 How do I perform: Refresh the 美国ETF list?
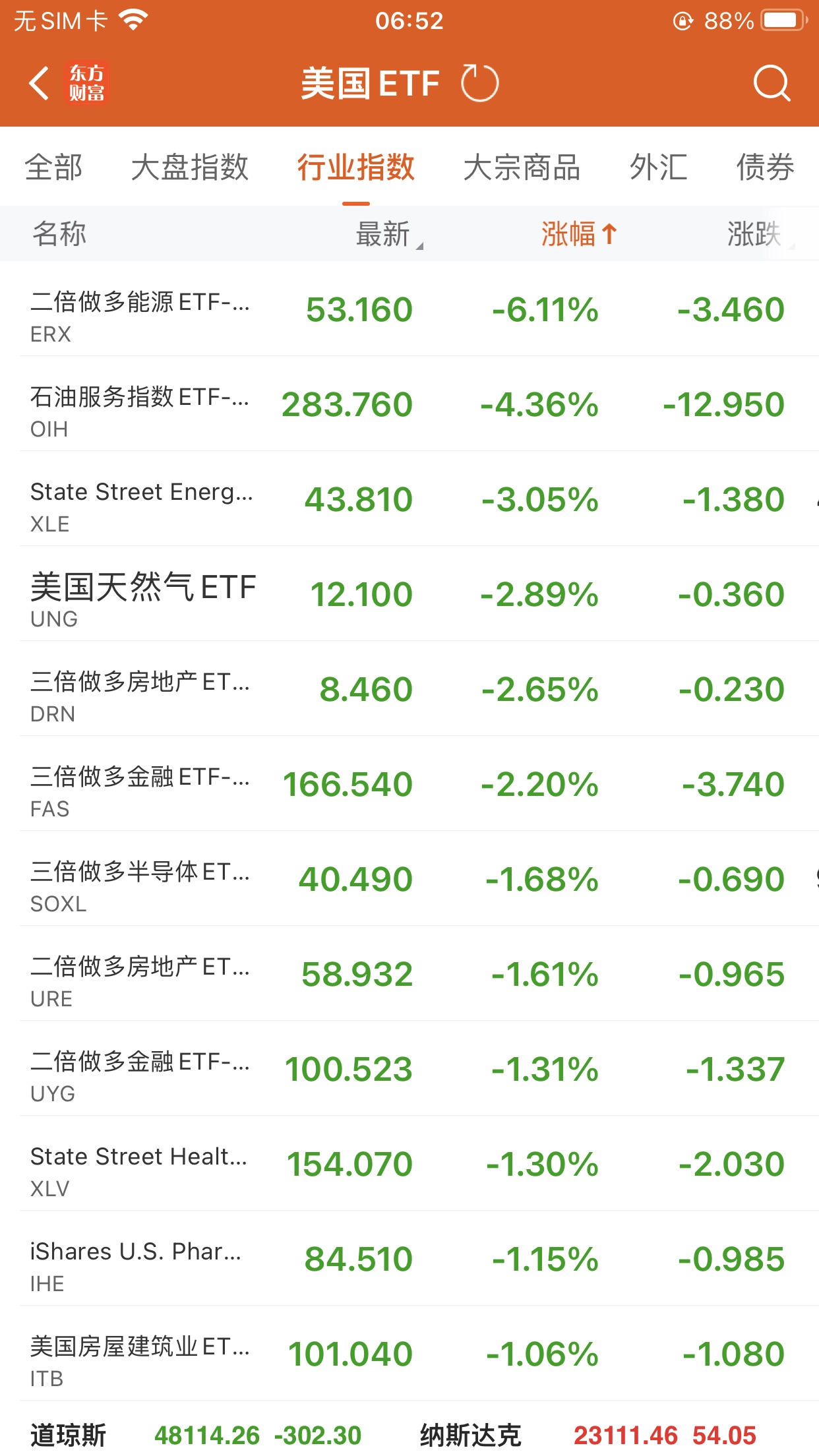(479, 84)
